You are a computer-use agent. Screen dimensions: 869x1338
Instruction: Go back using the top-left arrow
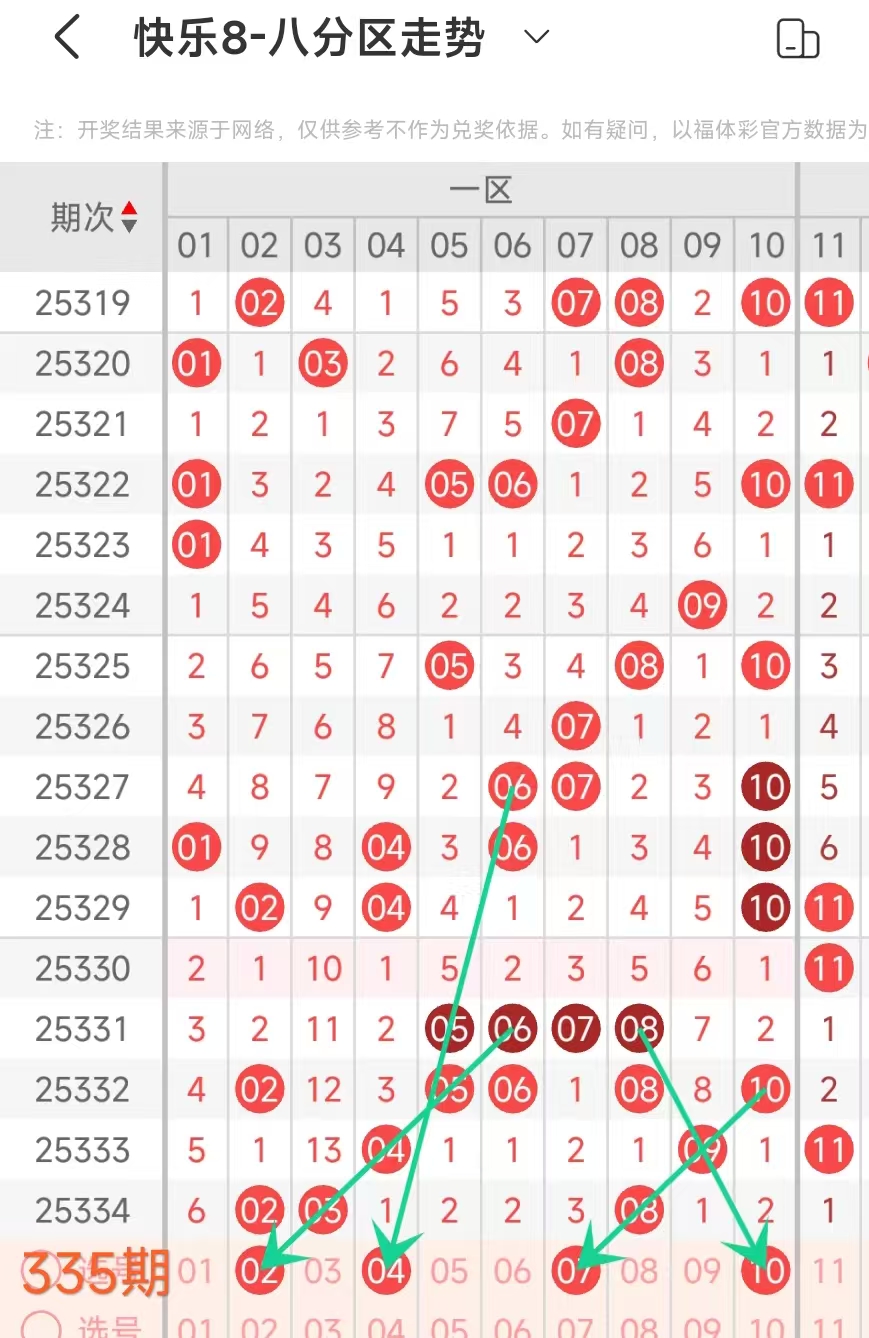point(67,39)
